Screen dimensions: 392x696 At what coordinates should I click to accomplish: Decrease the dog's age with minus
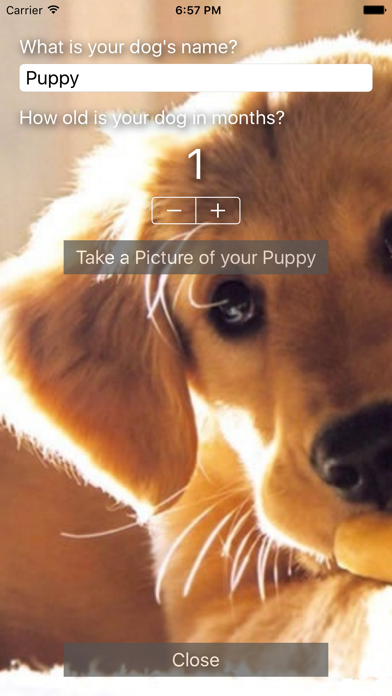point(174,210)
